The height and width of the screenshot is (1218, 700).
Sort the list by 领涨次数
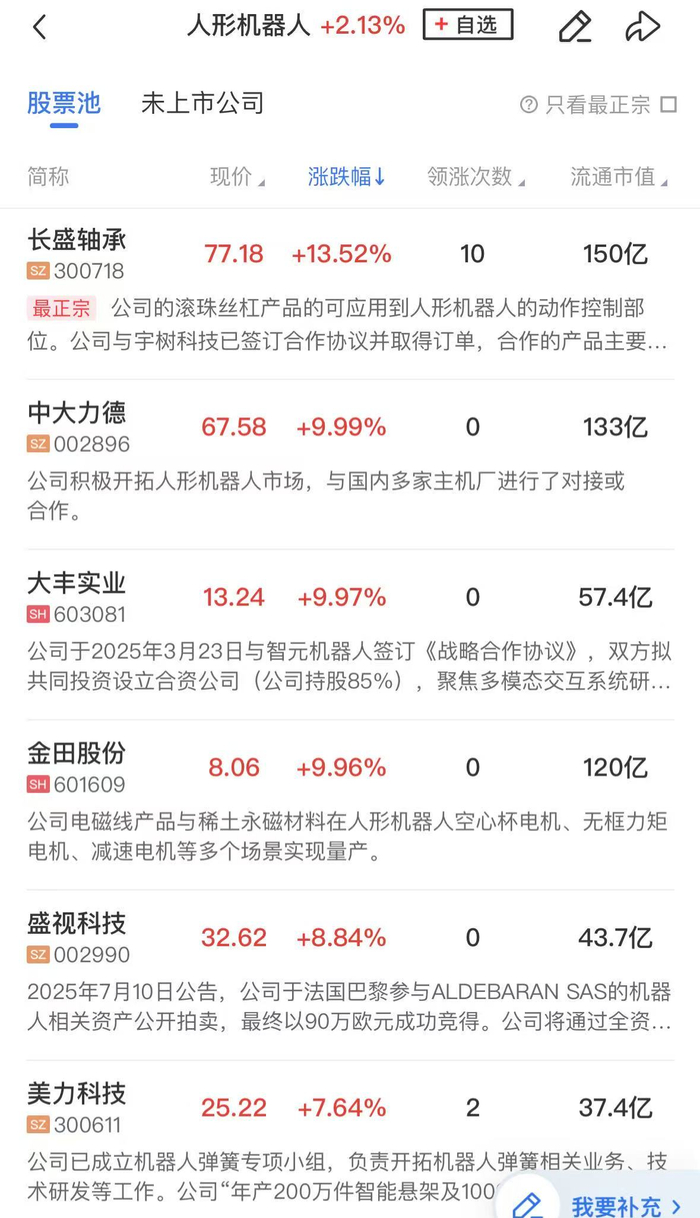475,177
